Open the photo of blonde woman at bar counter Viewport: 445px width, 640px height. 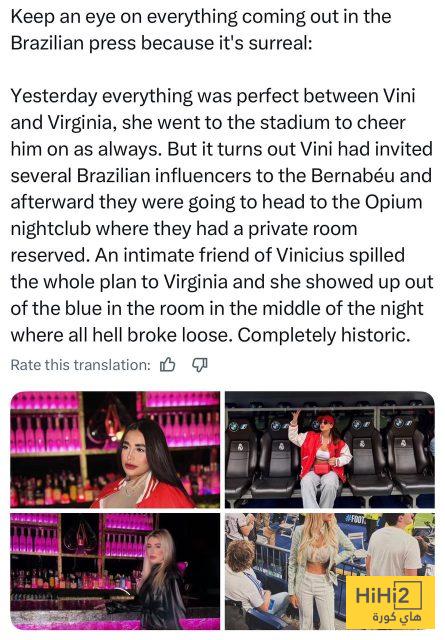tap(115, 571)
